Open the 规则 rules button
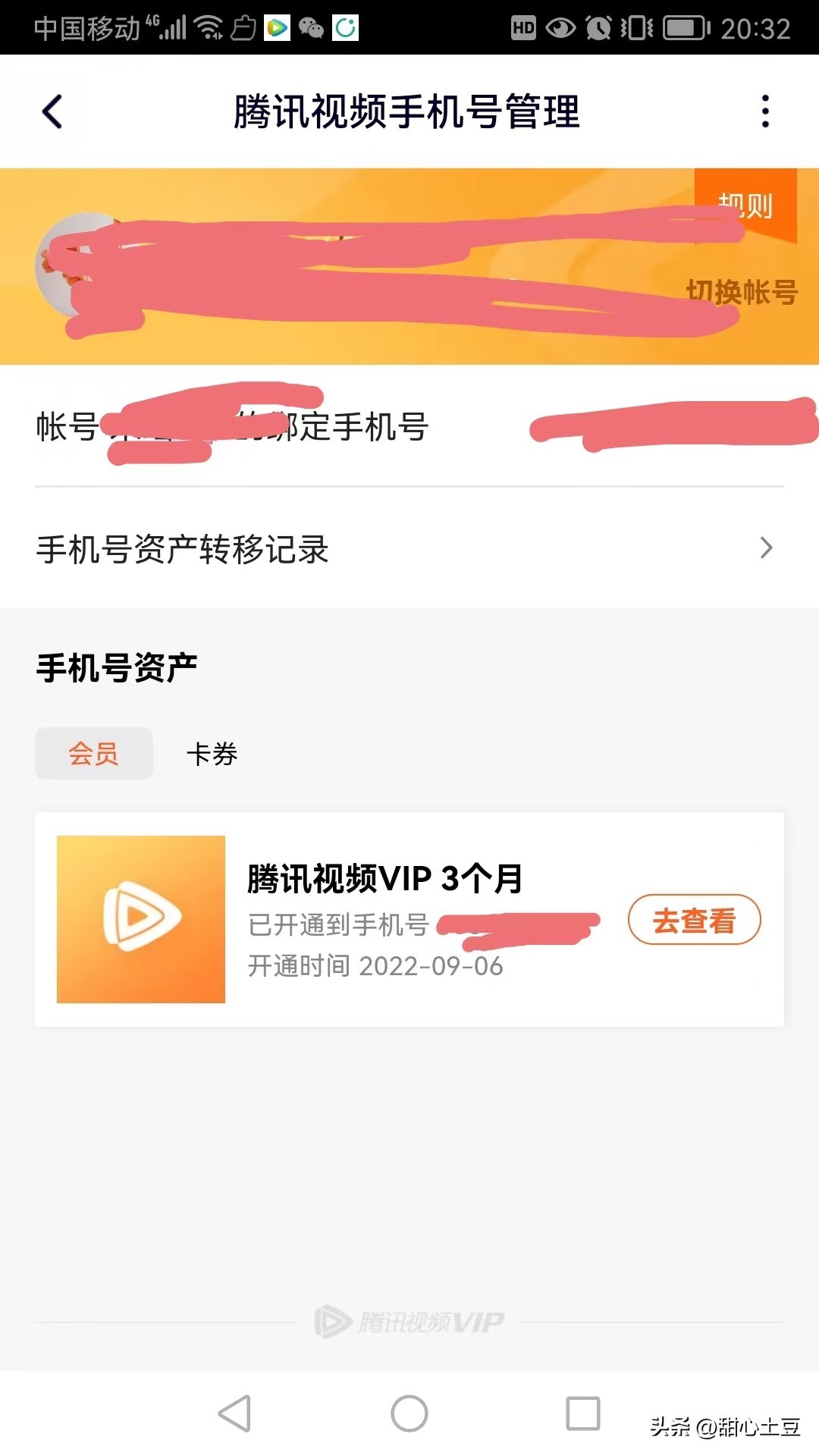Image resolution: width=819 pixels, height=1456 pixels. point(745,205)
